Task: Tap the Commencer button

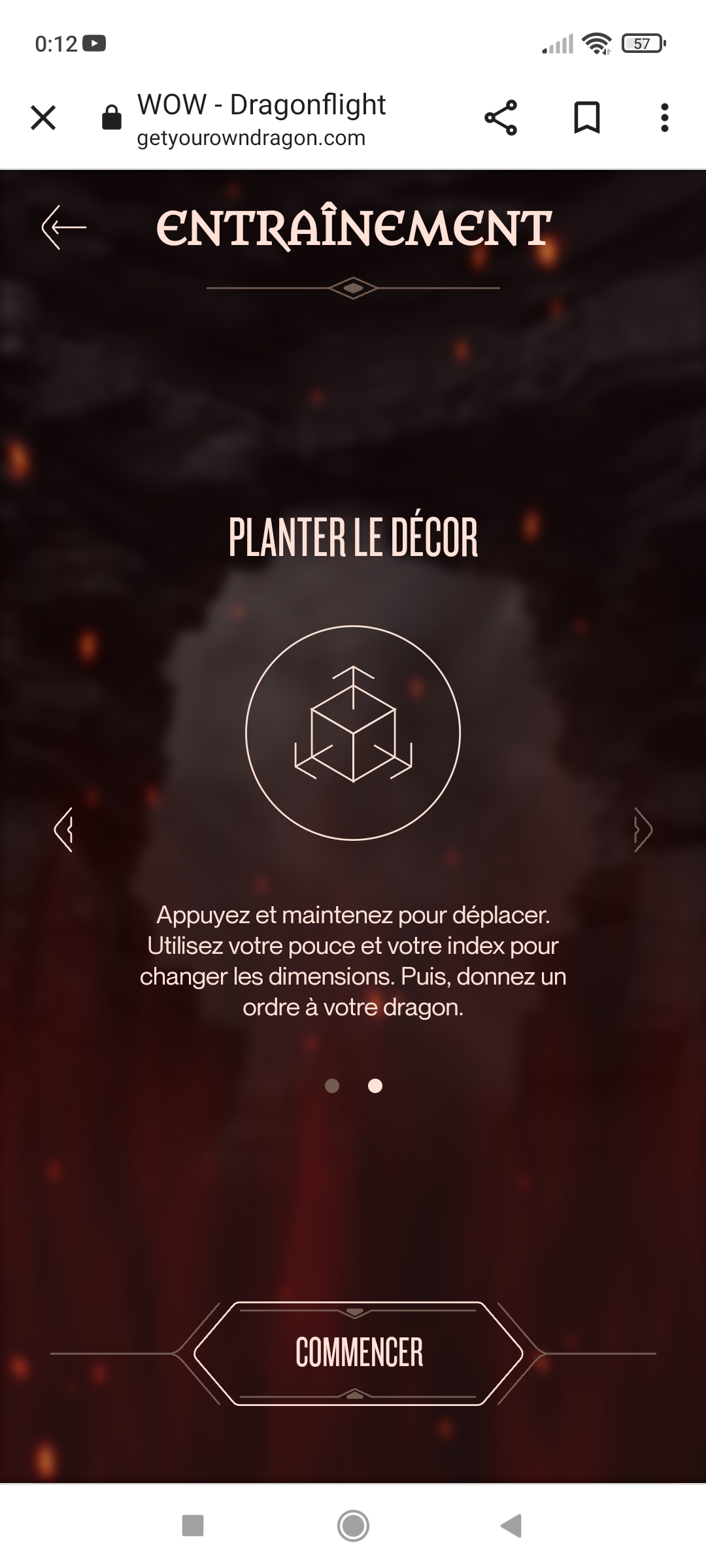Action: click(358, 1353)
